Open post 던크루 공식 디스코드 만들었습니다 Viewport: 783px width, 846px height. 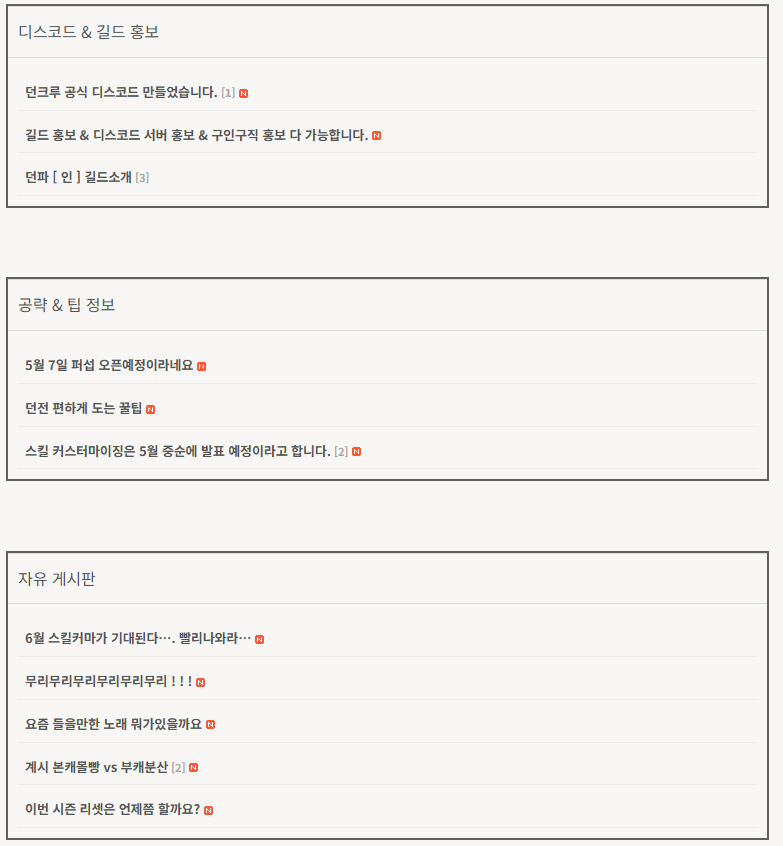tap(121, 92)
